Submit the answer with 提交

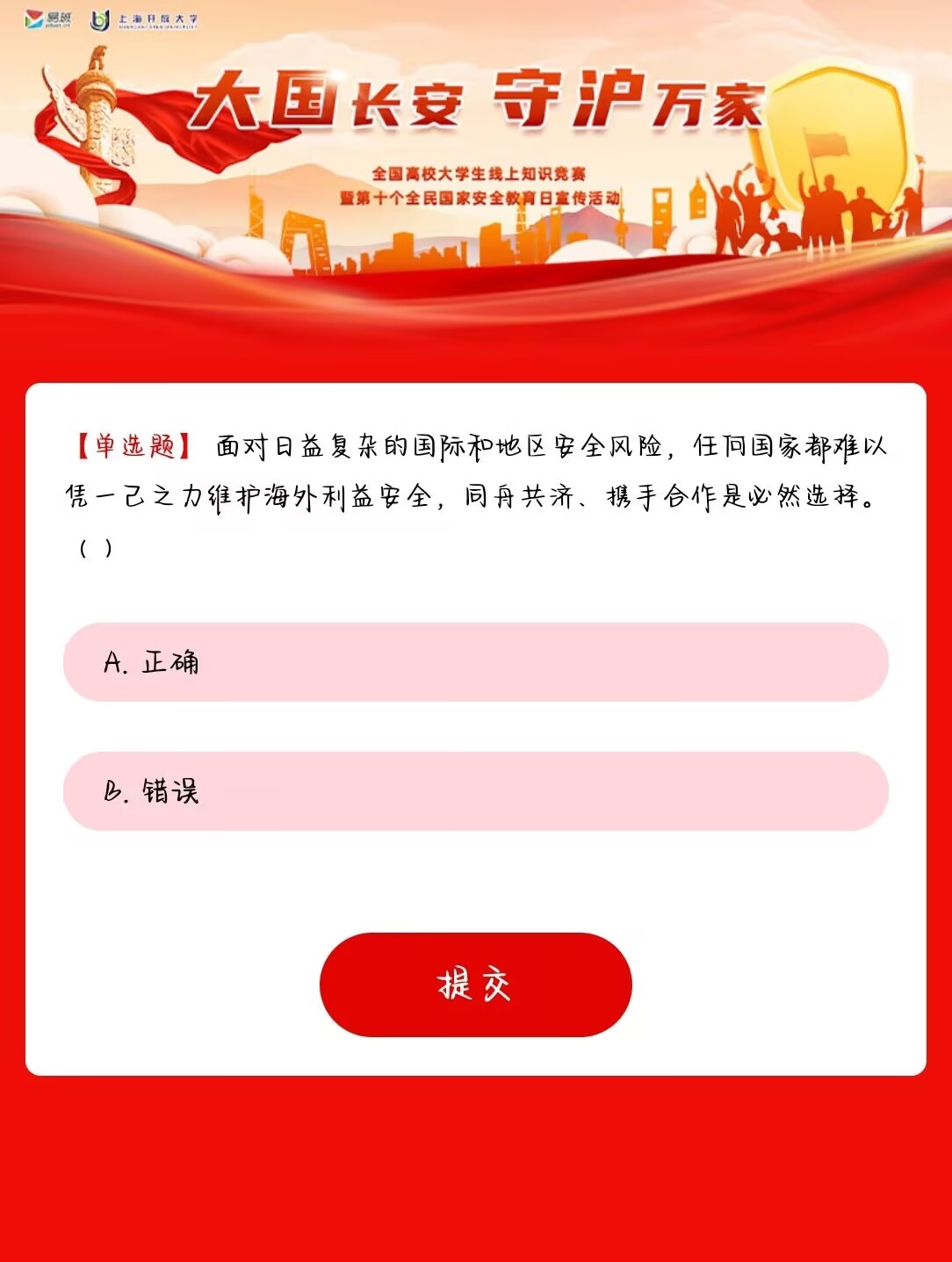tap(475, 984)
